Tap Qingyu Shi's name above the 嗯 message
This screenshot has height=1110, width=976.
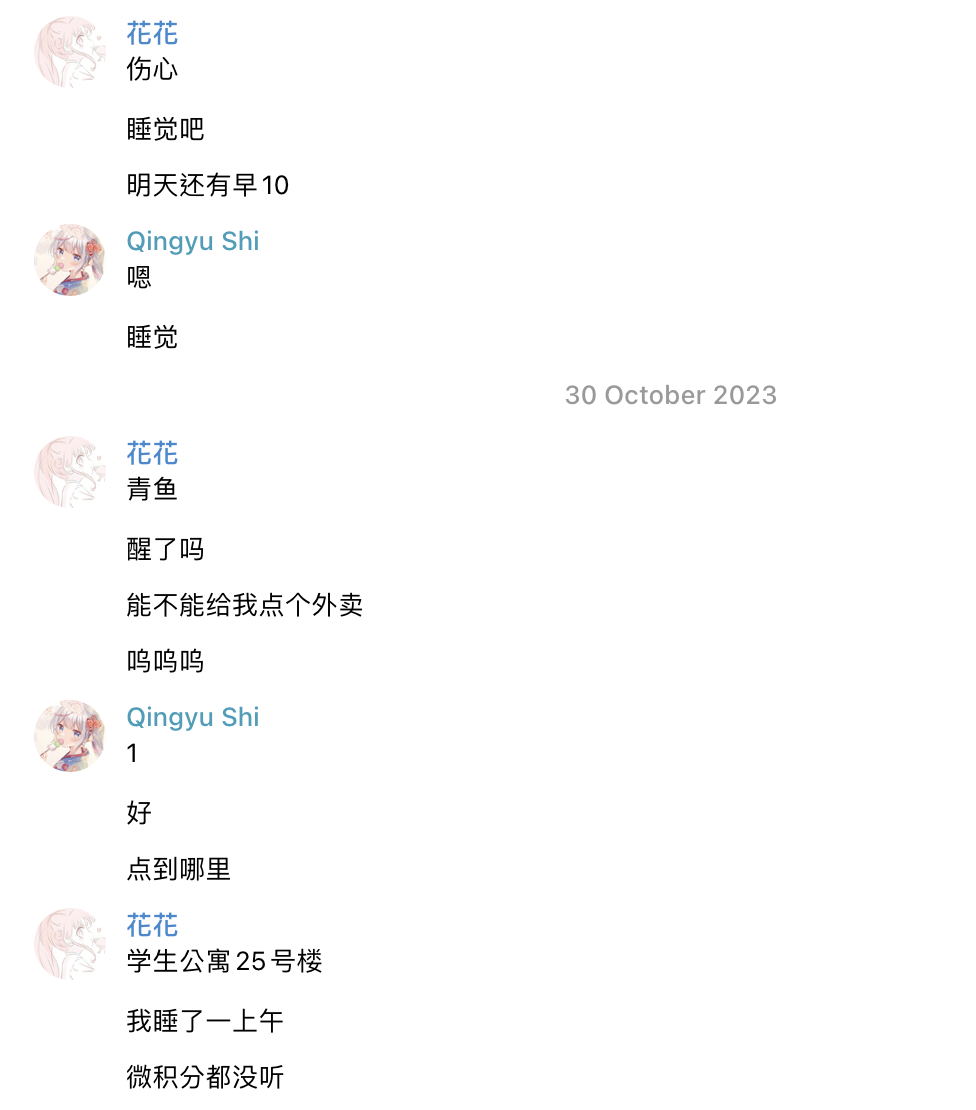[x=192, y=241]
